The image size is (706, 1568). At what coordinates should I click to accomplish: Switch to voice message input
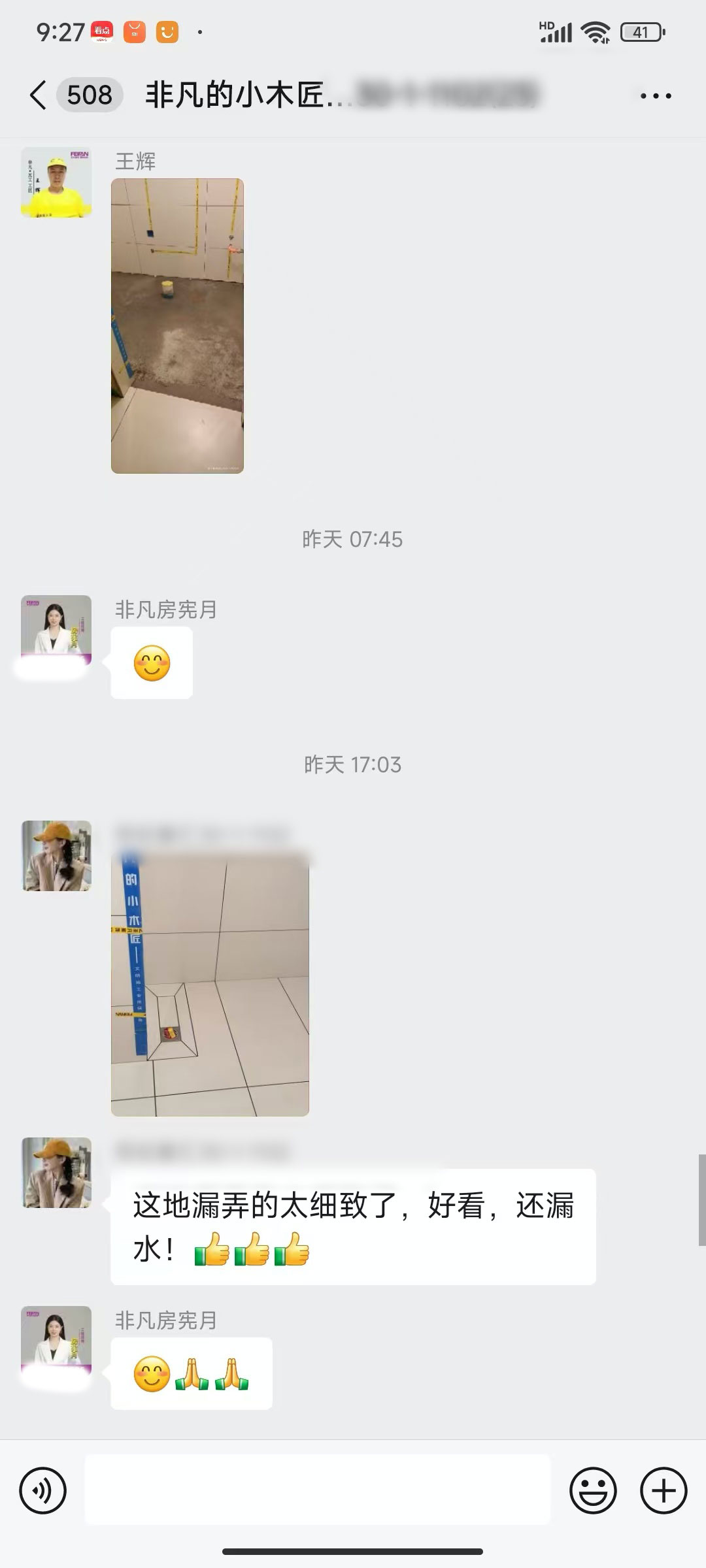coord(43,1490)
